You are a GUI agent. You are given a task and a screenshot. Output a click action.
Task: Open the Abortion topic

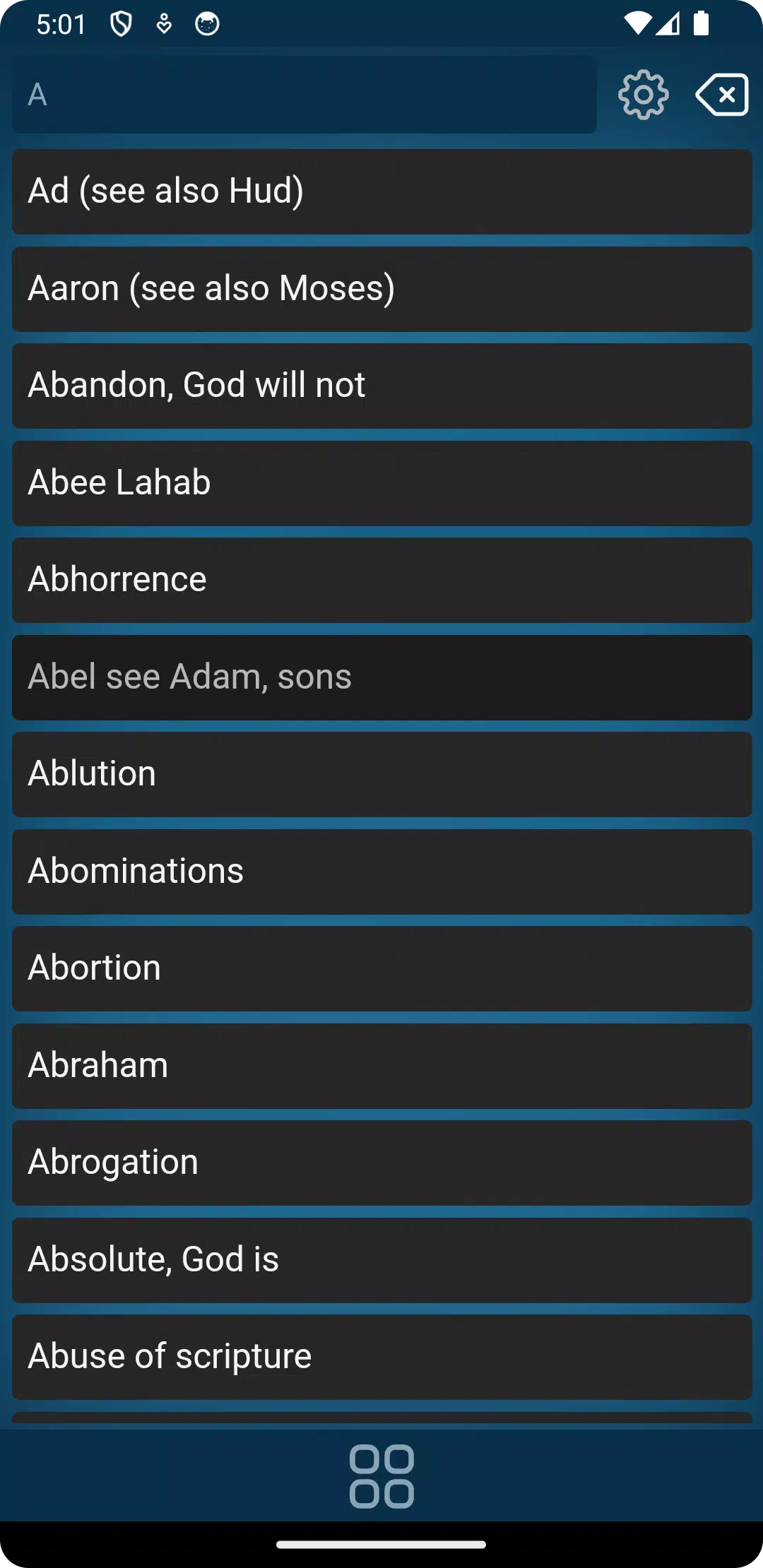tap(382, 968)
